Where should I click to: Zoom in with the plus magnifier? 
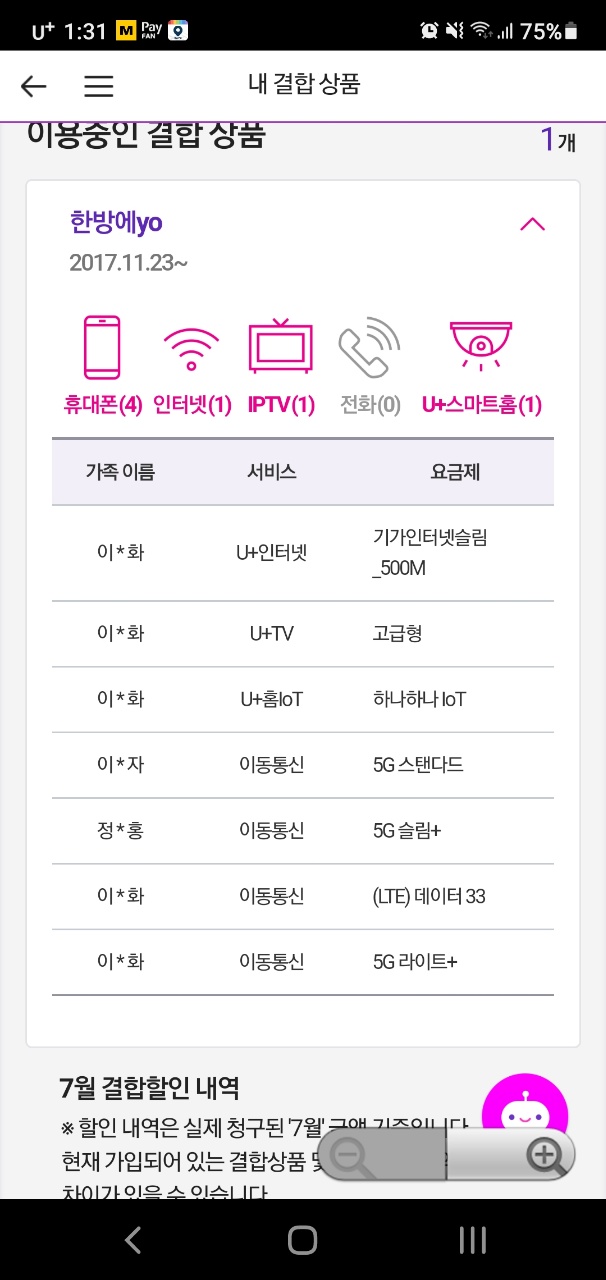pos(543,1156)
